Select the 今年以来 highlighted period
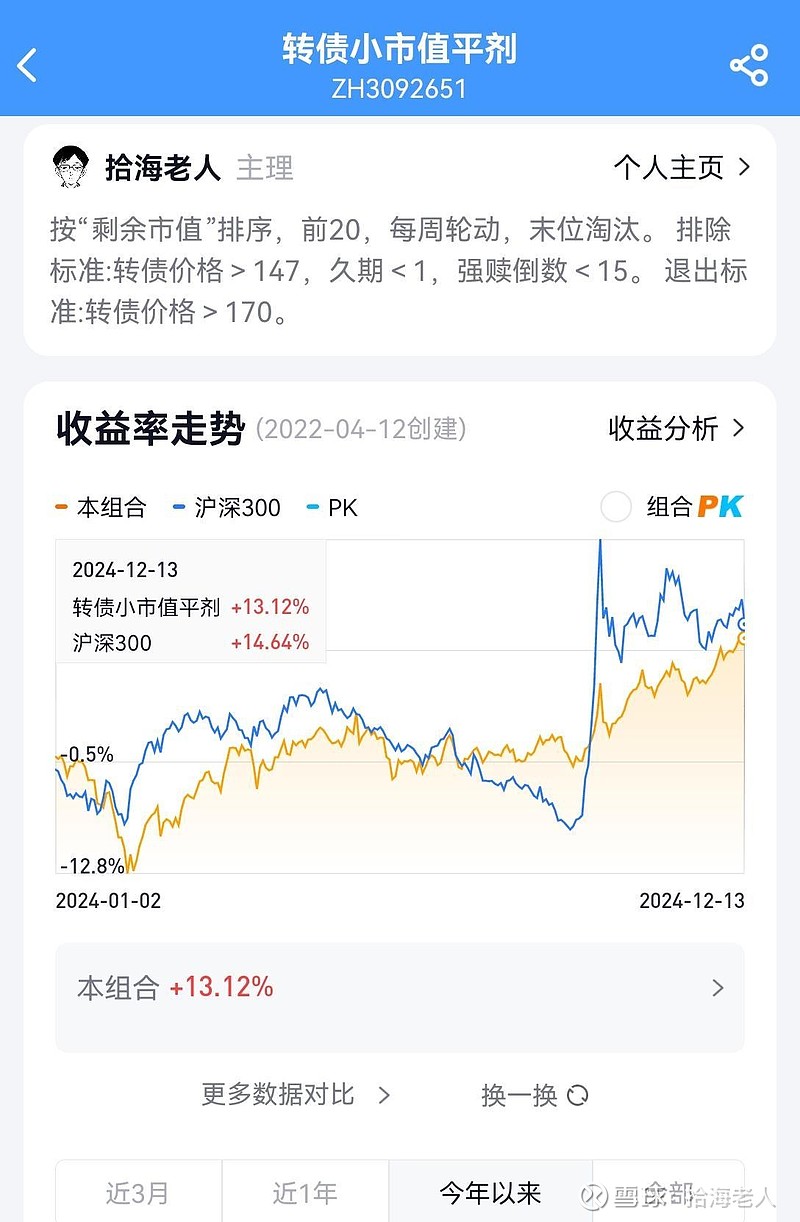Image resolution: width=800 pixels, height=1222 pixels. click(488, 1193)
